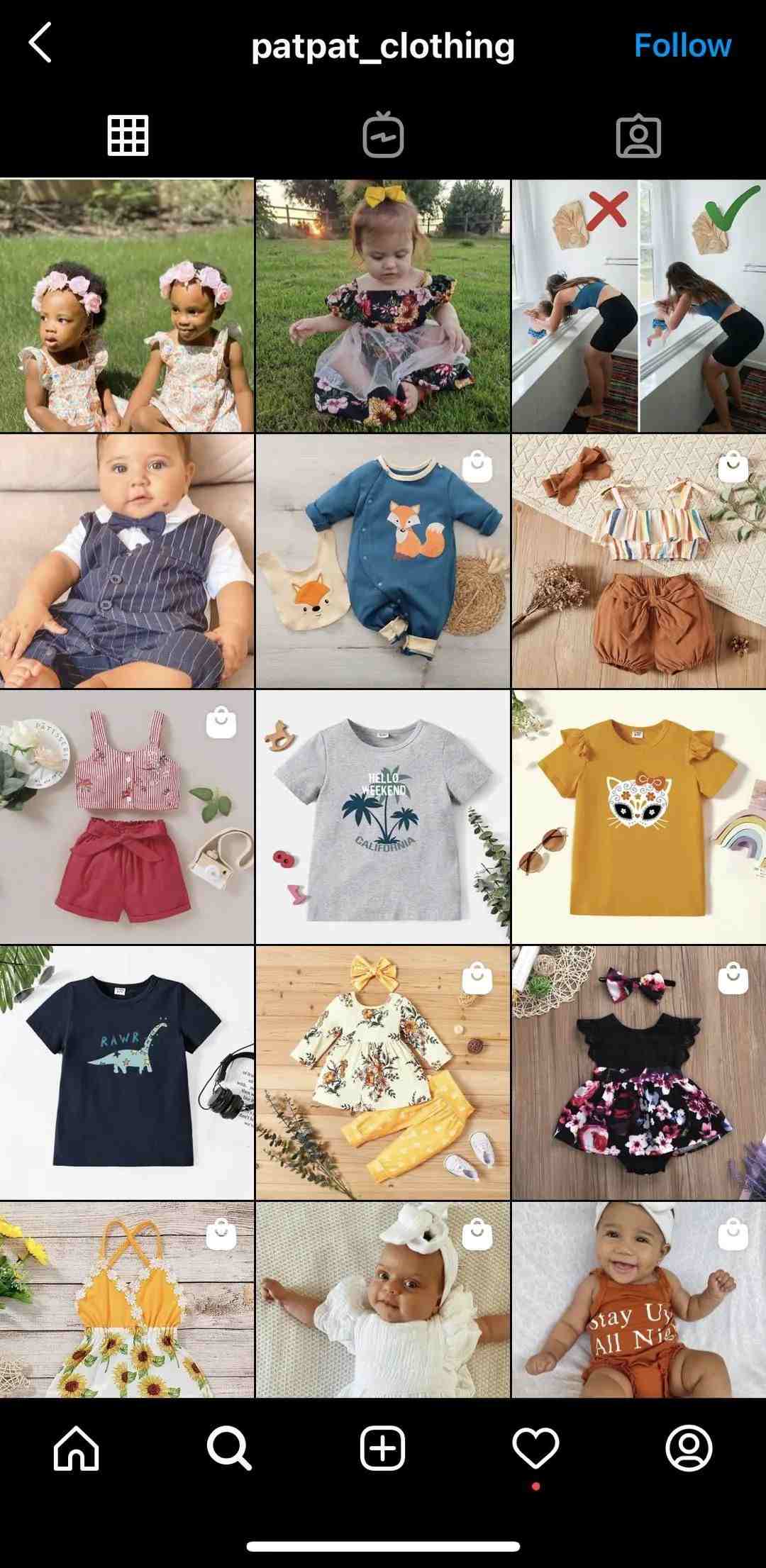Open post of baby in pinstripe vest

pyautogui.click(x=126, y=561)
